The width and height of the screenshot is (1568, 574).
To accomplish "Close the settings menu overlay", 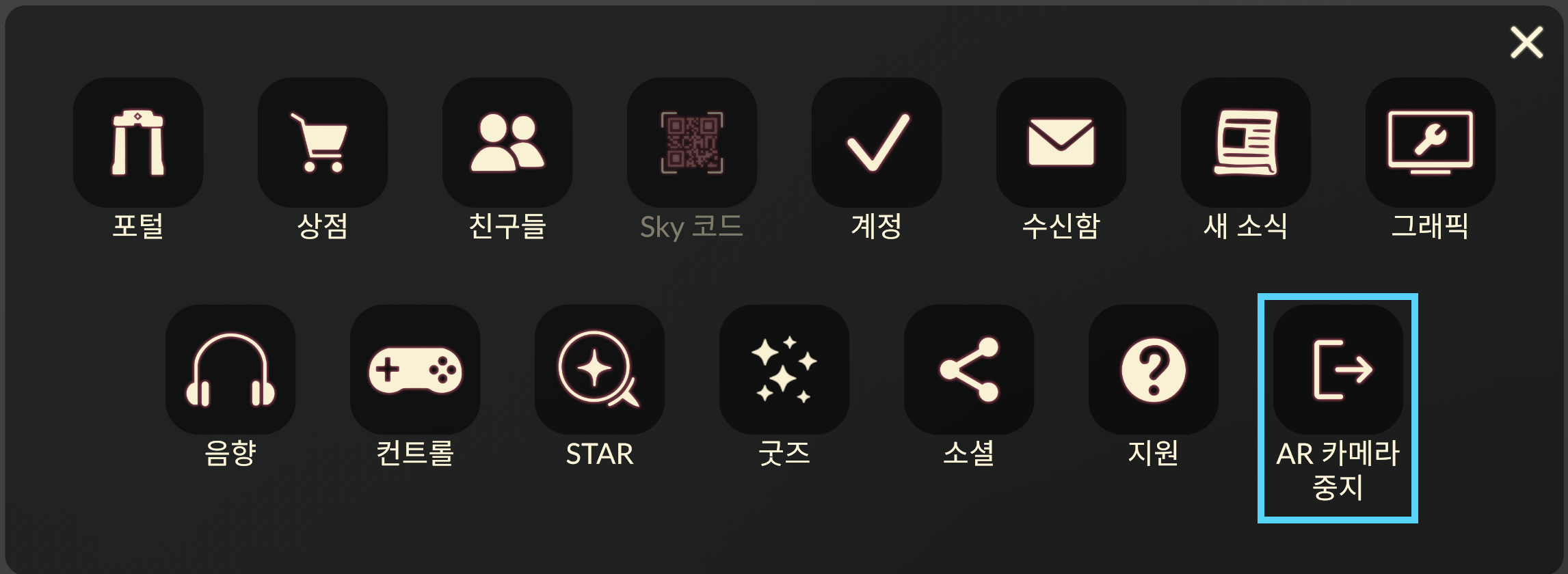I will (x=1526, y=42).
